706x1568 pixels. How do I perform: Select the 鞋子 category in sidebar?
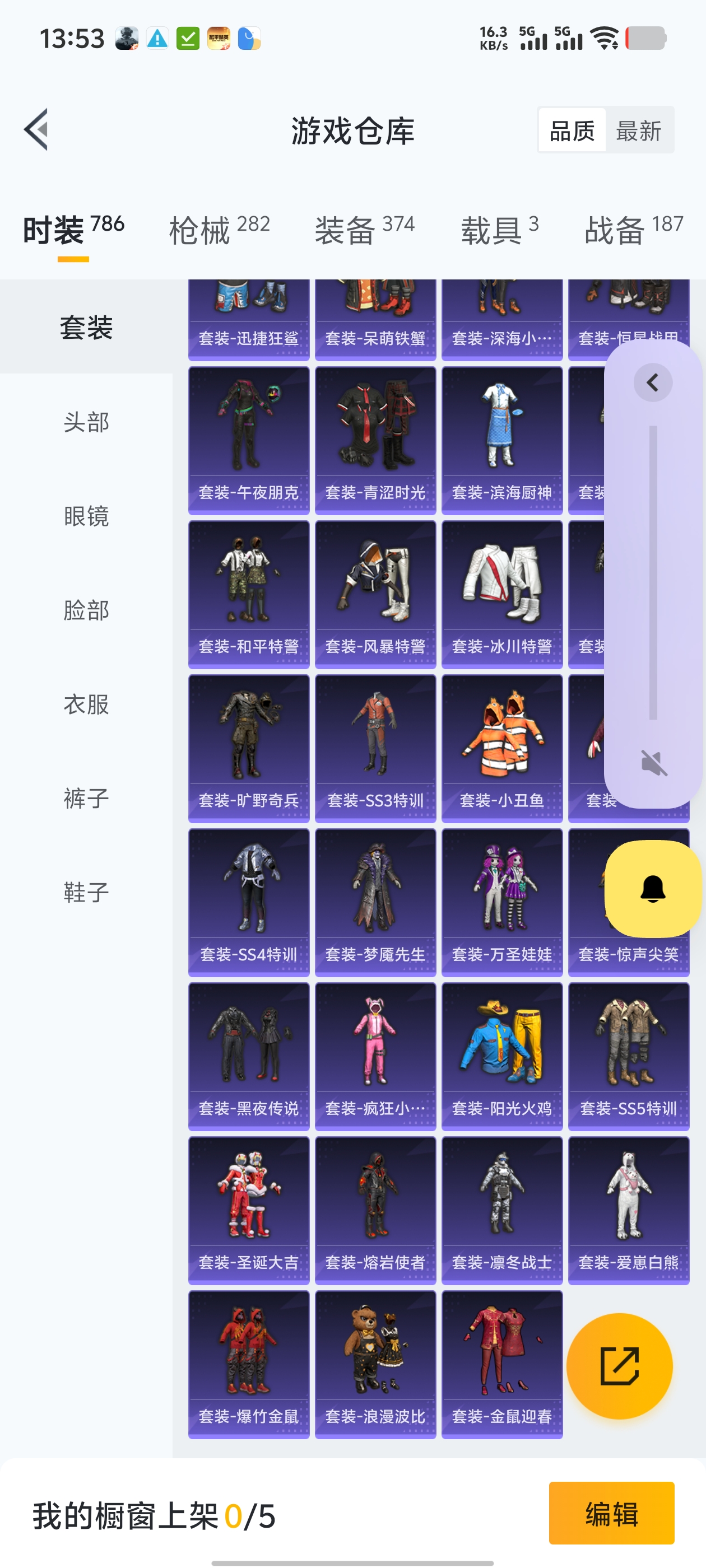click(x=85, y=892)
